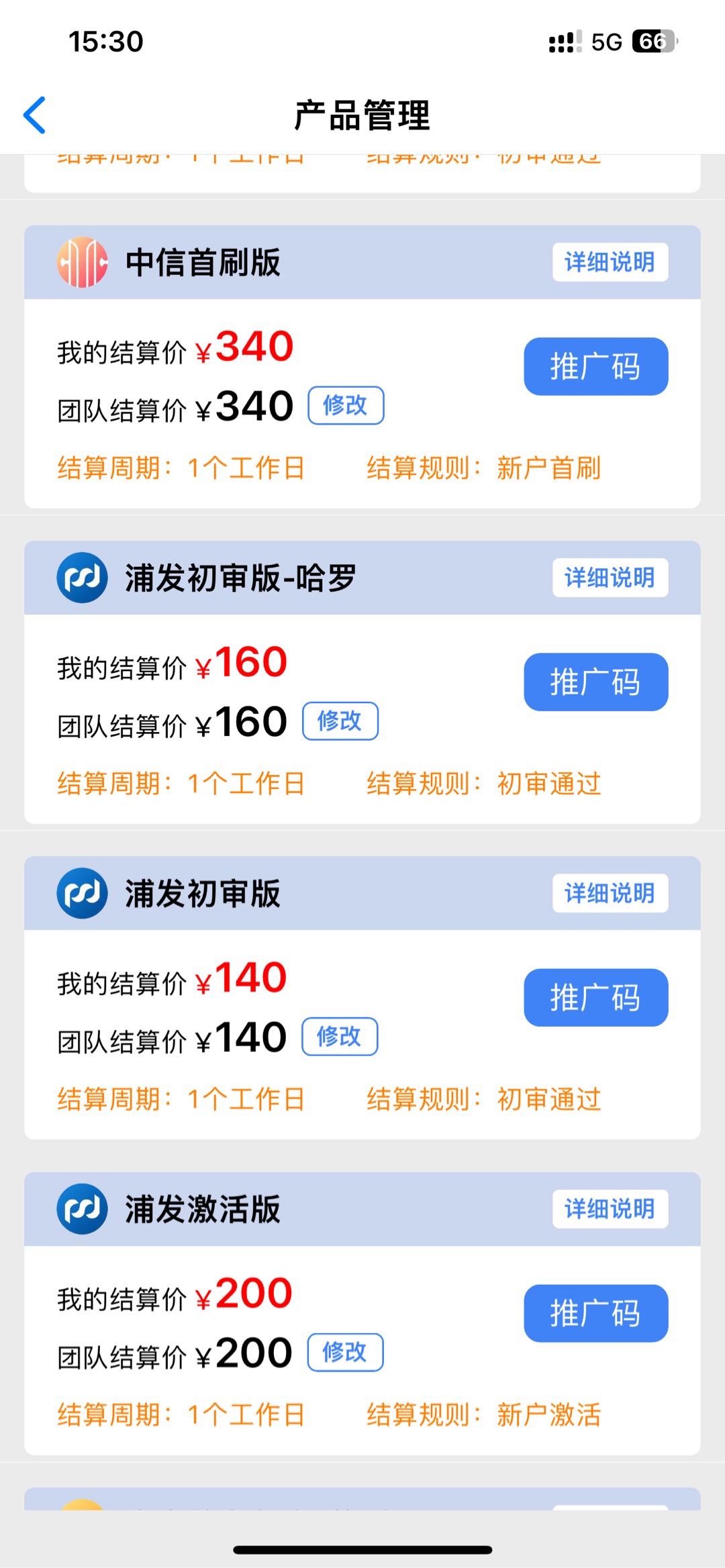Get the 推广码 for 中信首刷版

tap(595, 366)
